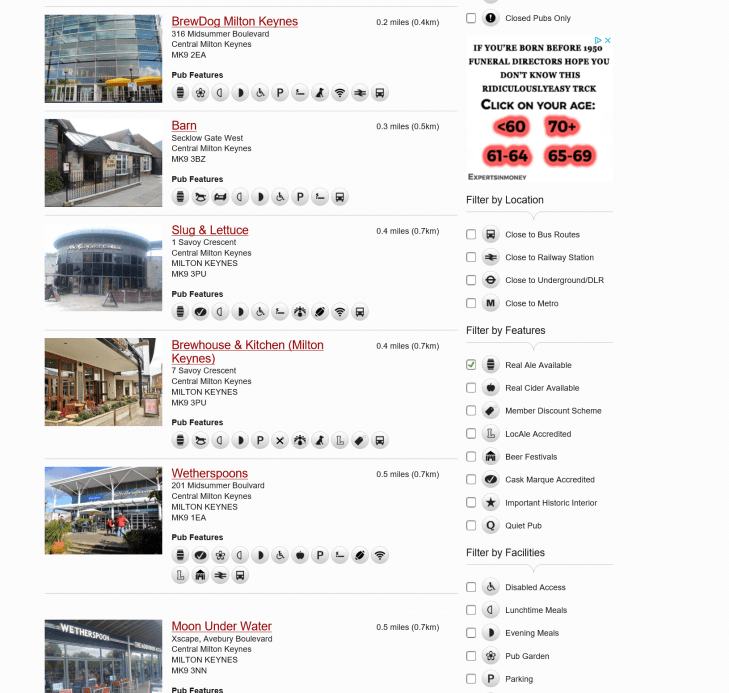Image resolution: width=729 pixels, height=693 pixels.
Task: Enable the Disabled Access filter
Action: pos(471,587)
